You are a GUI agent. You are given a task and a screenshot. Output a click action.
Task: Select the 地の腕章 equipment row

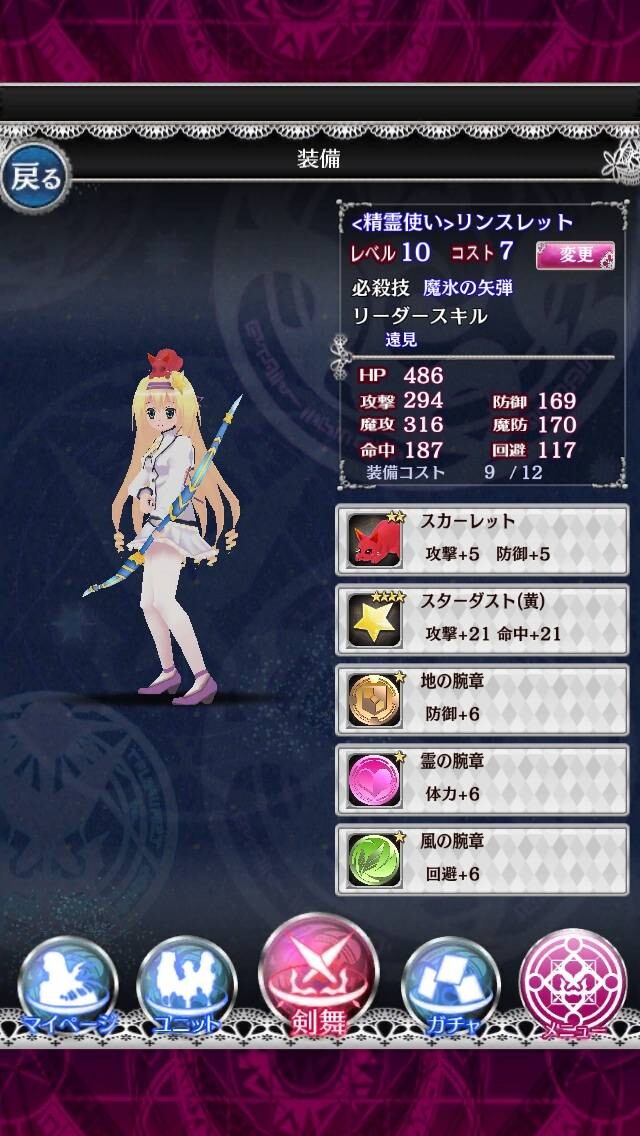482,700
